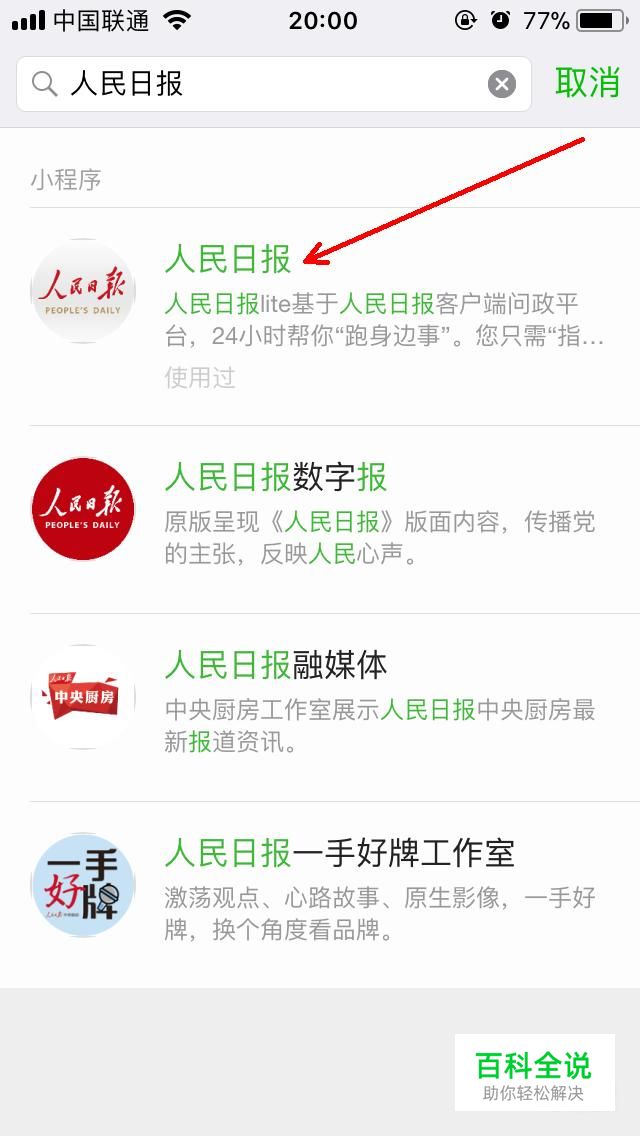
Task: Cancel the search with 取消
Action: pyautogui.click(x=588, y=83)
